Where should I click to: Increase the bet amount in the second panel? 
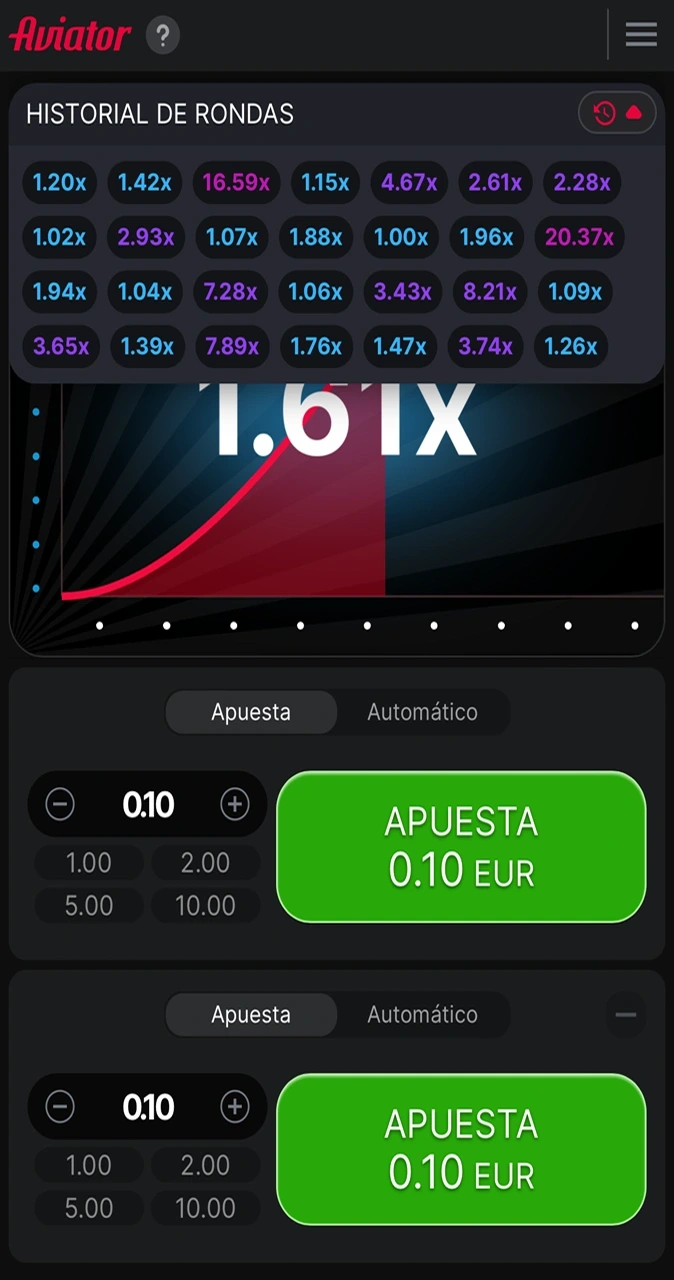click(x=235, y=1107)
